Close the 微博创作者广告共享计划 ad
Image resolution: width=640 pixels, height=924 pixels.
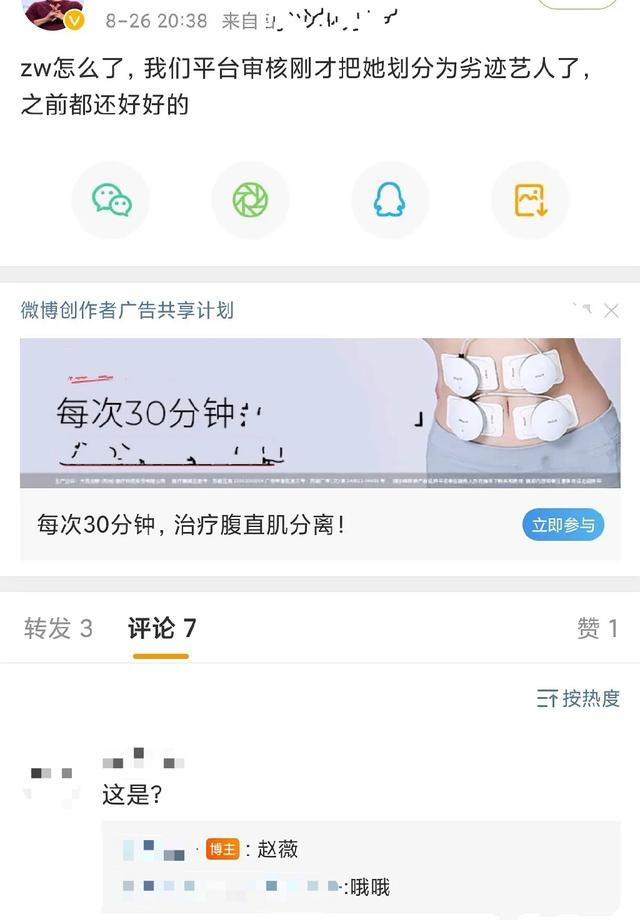coord(611,311)
